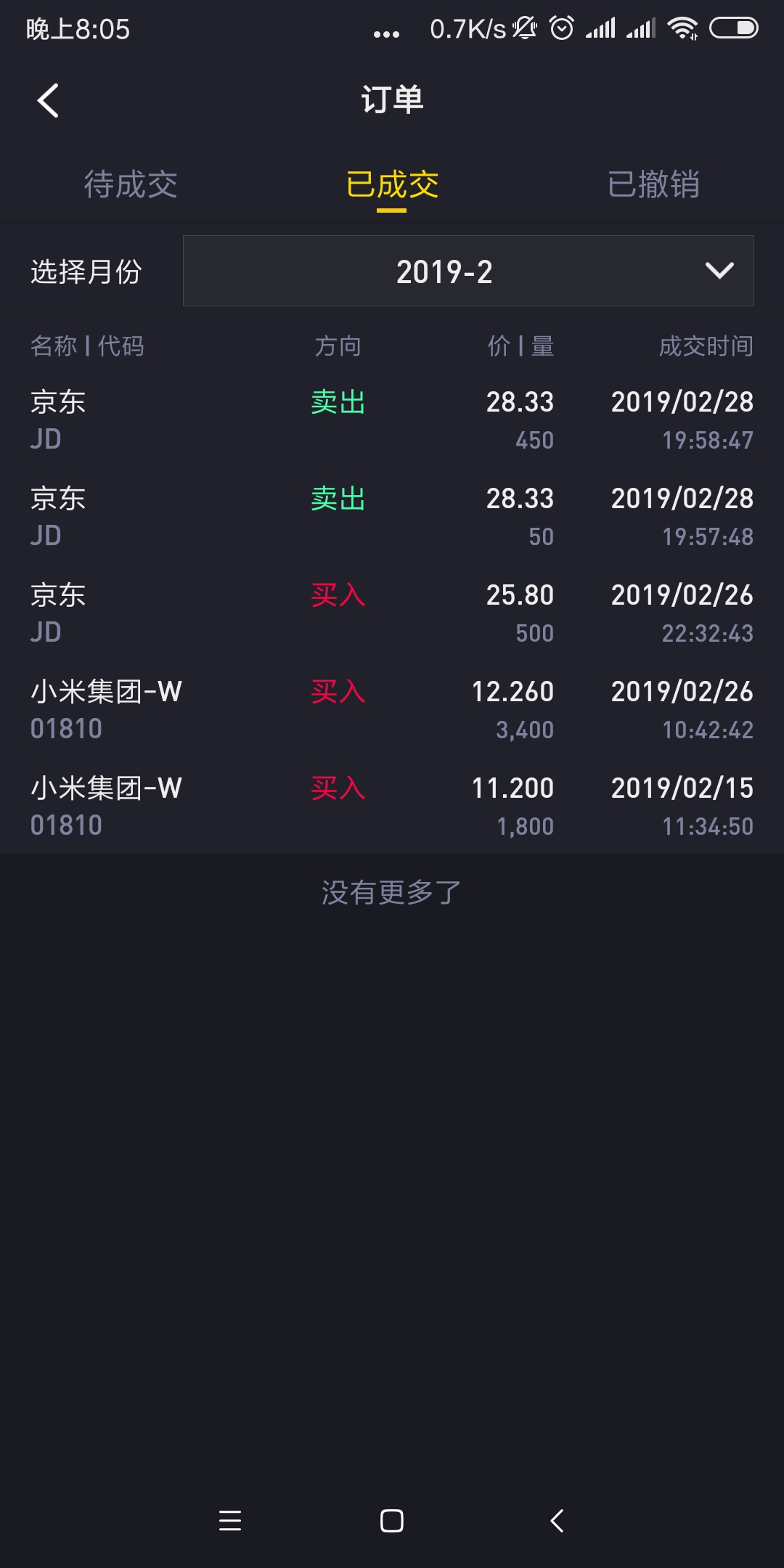The image size is (784, 1568).
Task: Open the 京东 sell order at 19:58:47
Action: [392, 420]
